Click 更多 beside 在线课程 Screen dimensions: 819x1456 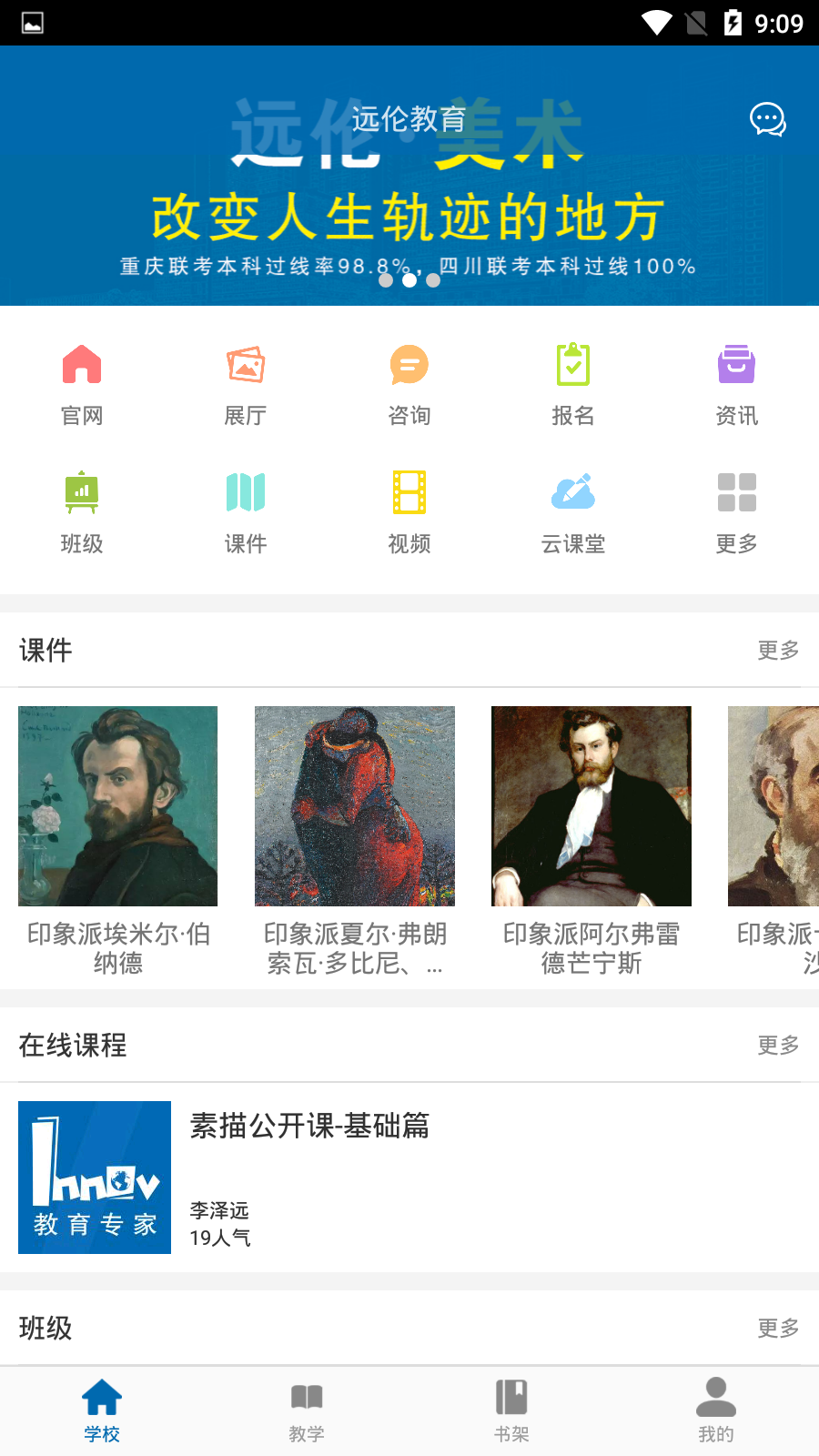tap(777, 1046)
